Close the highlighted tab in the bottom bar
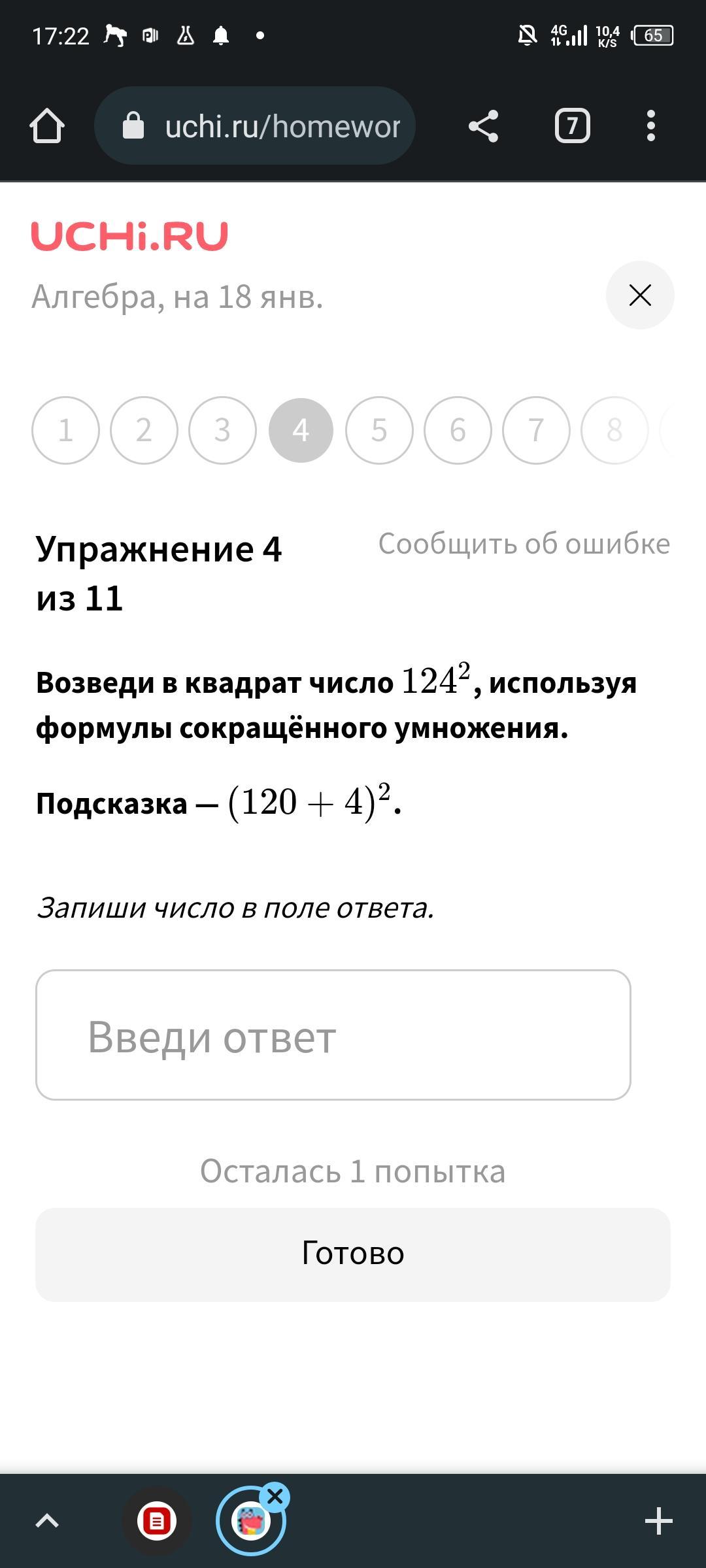 (275, 1496)
